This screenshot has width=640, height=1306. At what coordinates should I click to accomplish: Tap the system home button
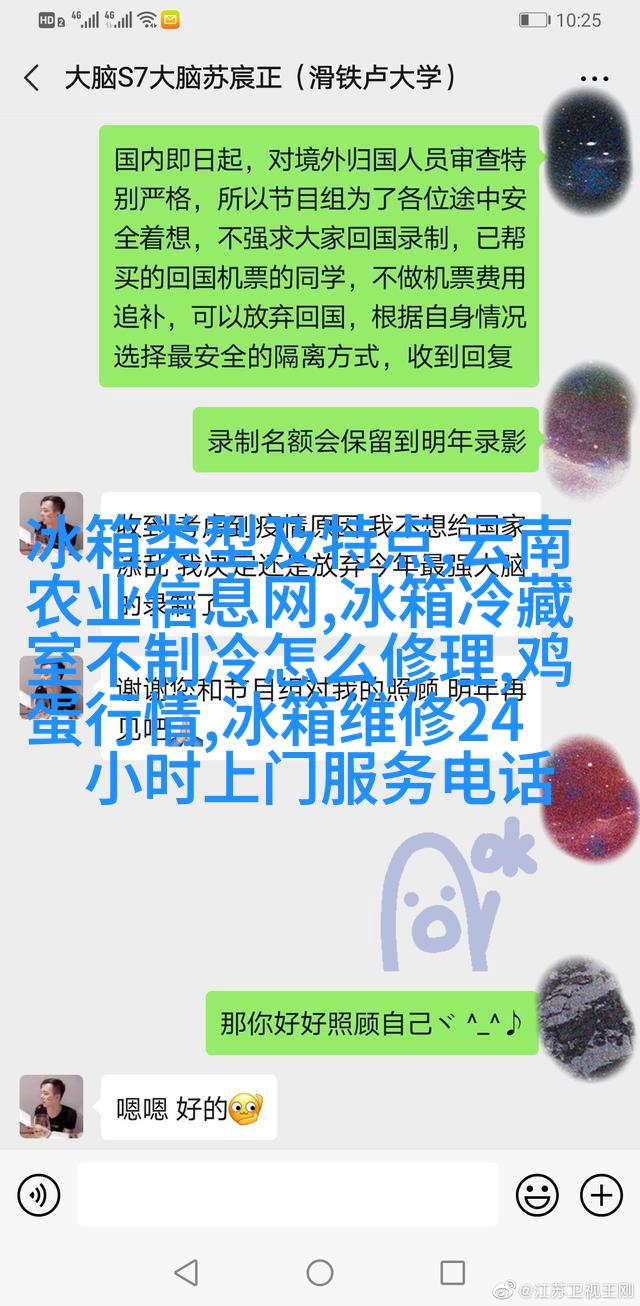click(320, 1273)
